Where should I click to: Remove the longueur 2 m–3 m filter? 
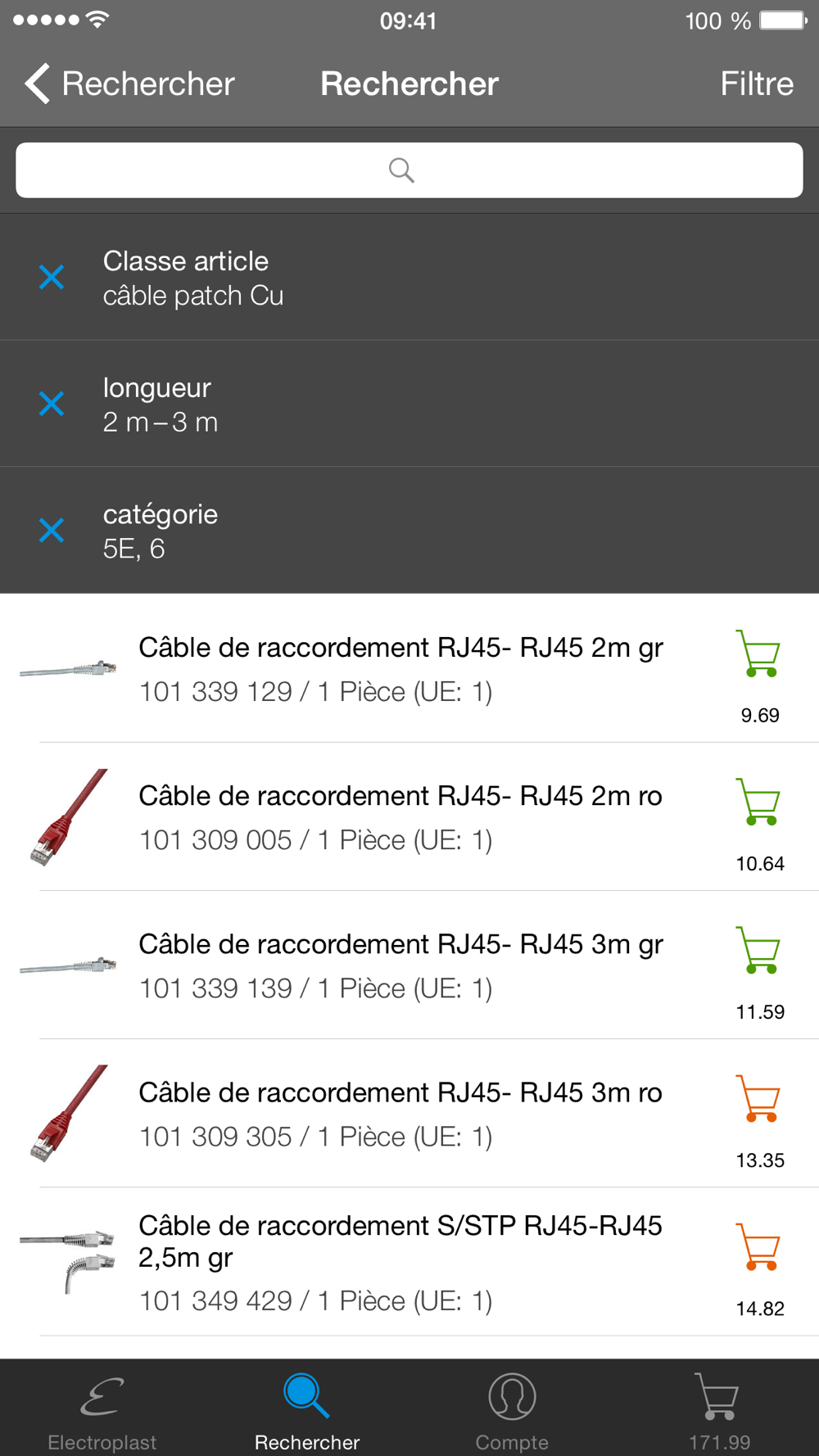point(52,403)
